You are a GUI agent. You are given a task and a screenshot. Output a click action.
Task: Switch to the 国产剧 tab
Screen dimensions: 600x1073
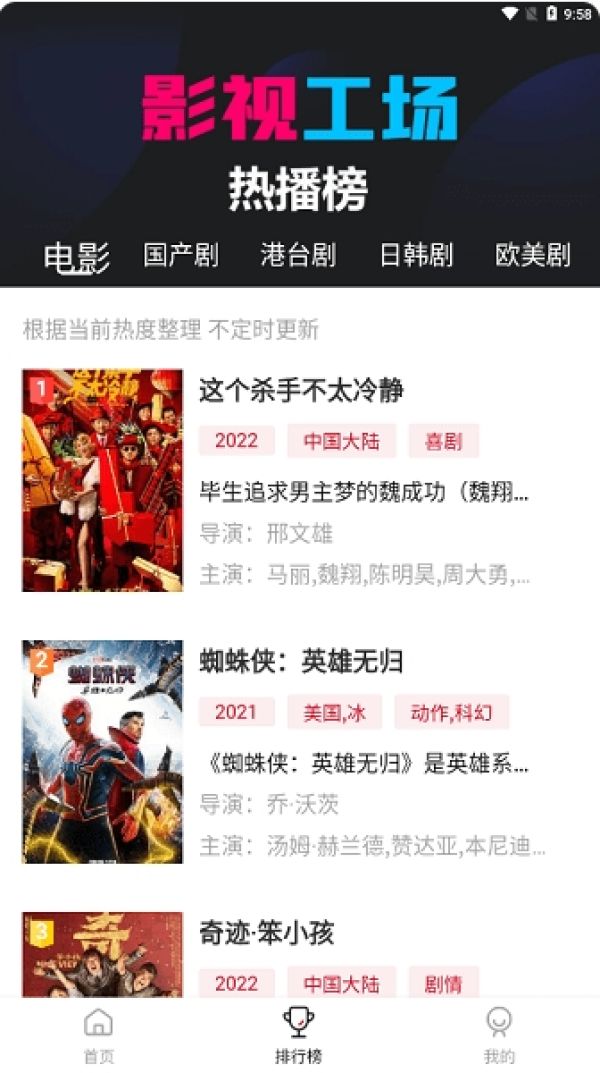(x=181, y=255)
